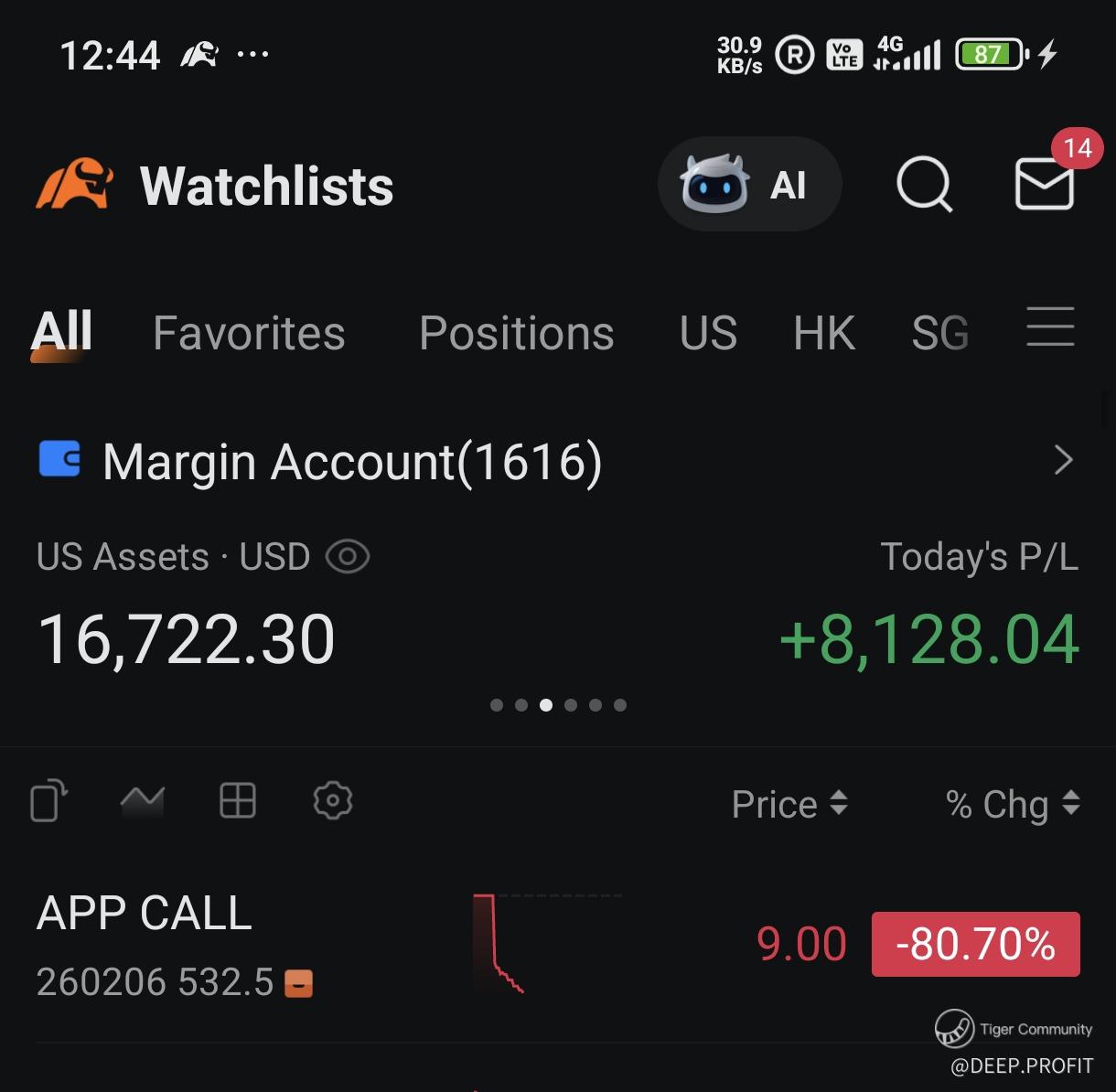The width and height of the screenshot is (1116, 1092).
Task: Switch to the Positions tab
Action: click(x=516, y=333)
